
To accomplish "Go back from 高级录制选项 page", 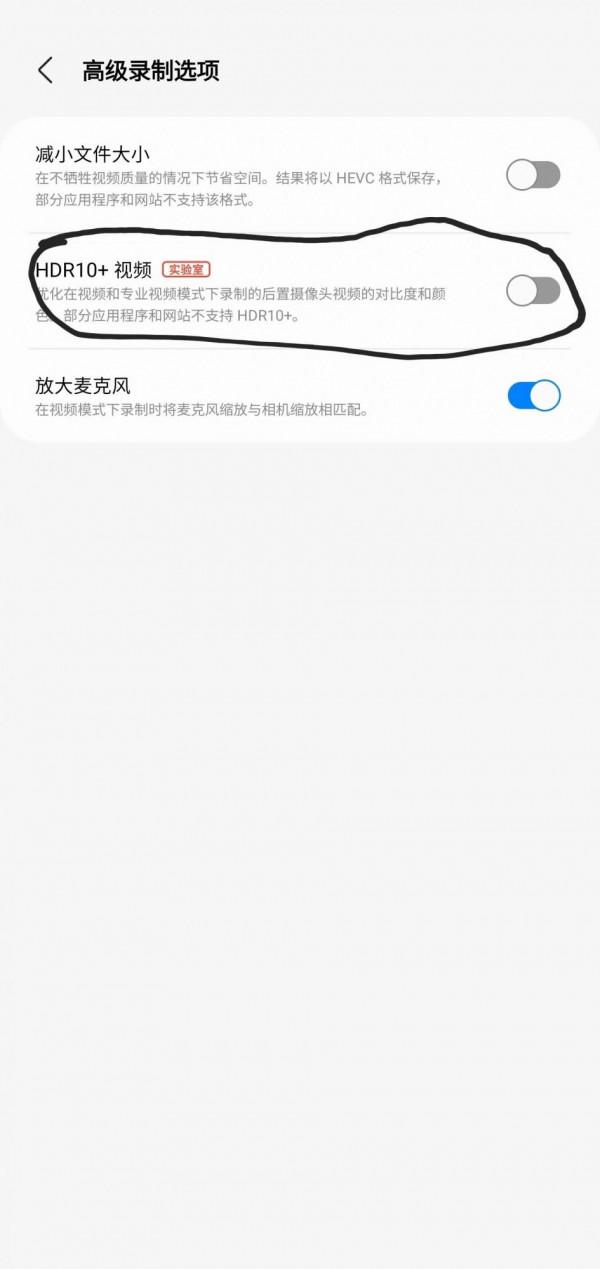I will click(45, 70).
